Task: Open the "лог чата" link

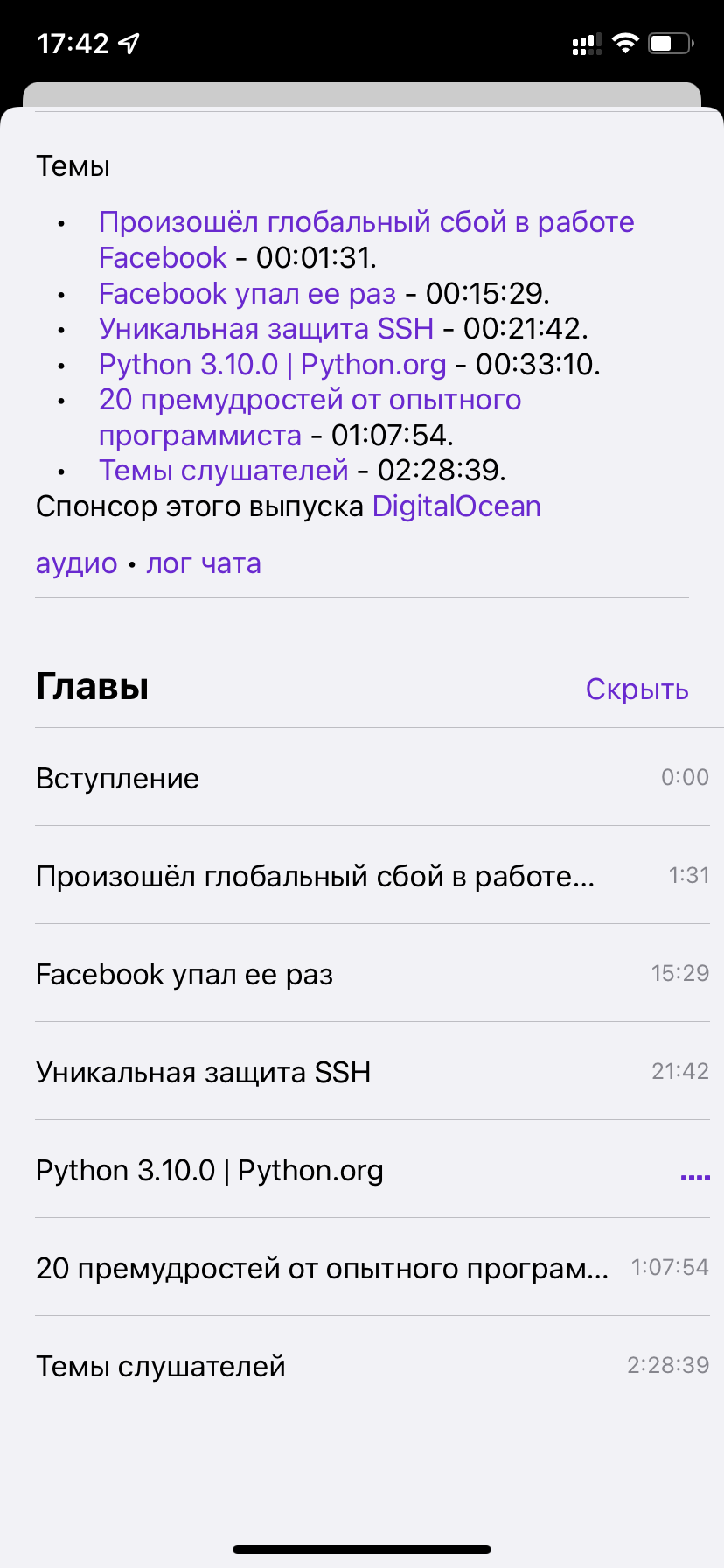Action: point(203,563)
